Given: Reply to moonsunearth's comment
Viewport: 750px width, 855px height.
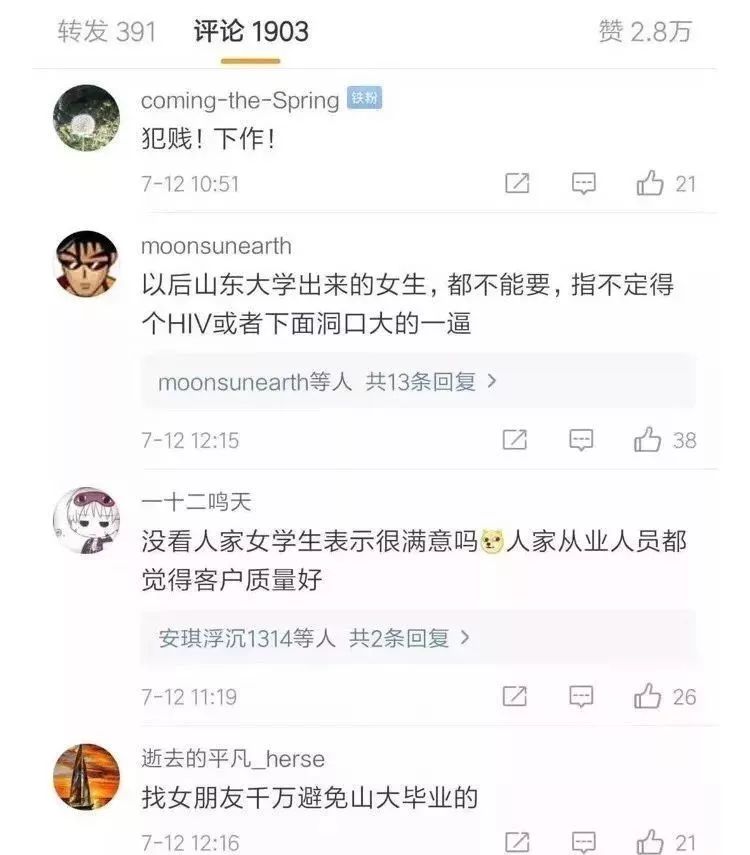Looking at the screenshot, I should click(x=582, y=440).
